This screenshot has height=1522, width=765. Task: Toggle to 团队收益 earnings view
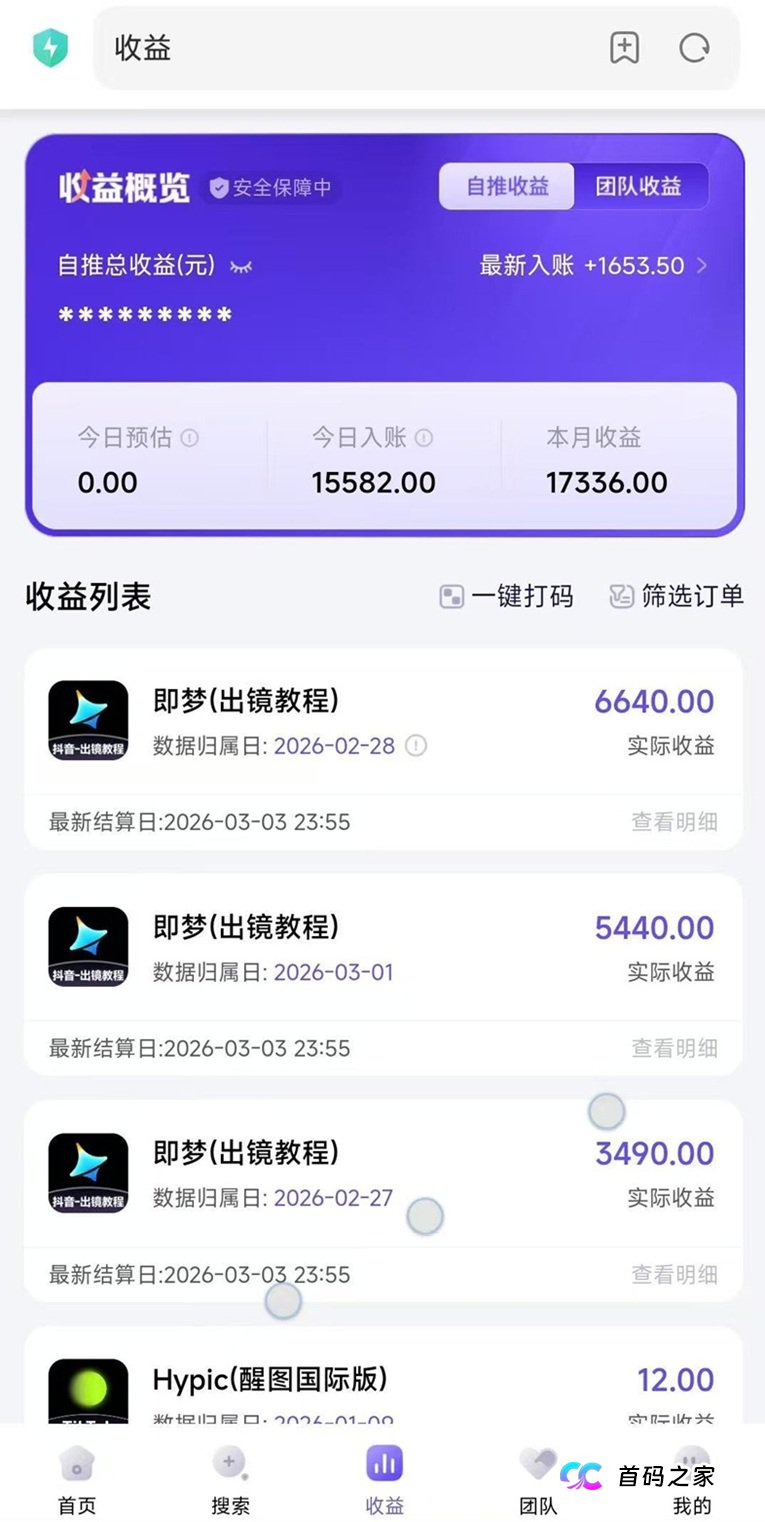(641, 186)
